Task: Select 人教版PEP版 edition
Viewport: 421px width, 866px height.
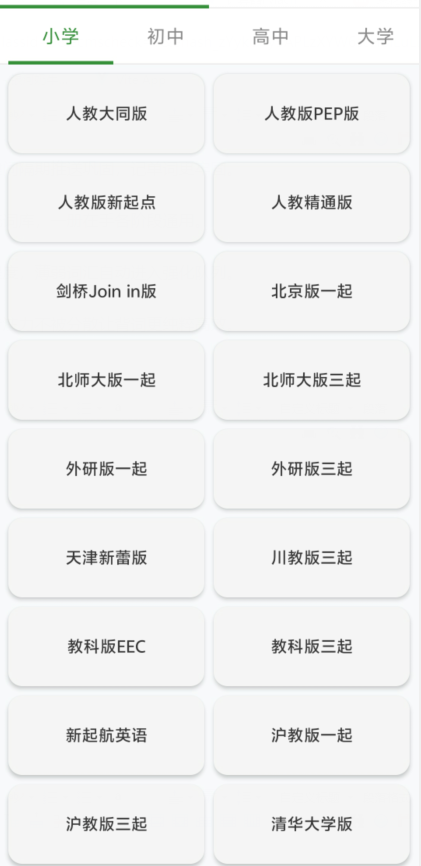Action: (312, 114)
